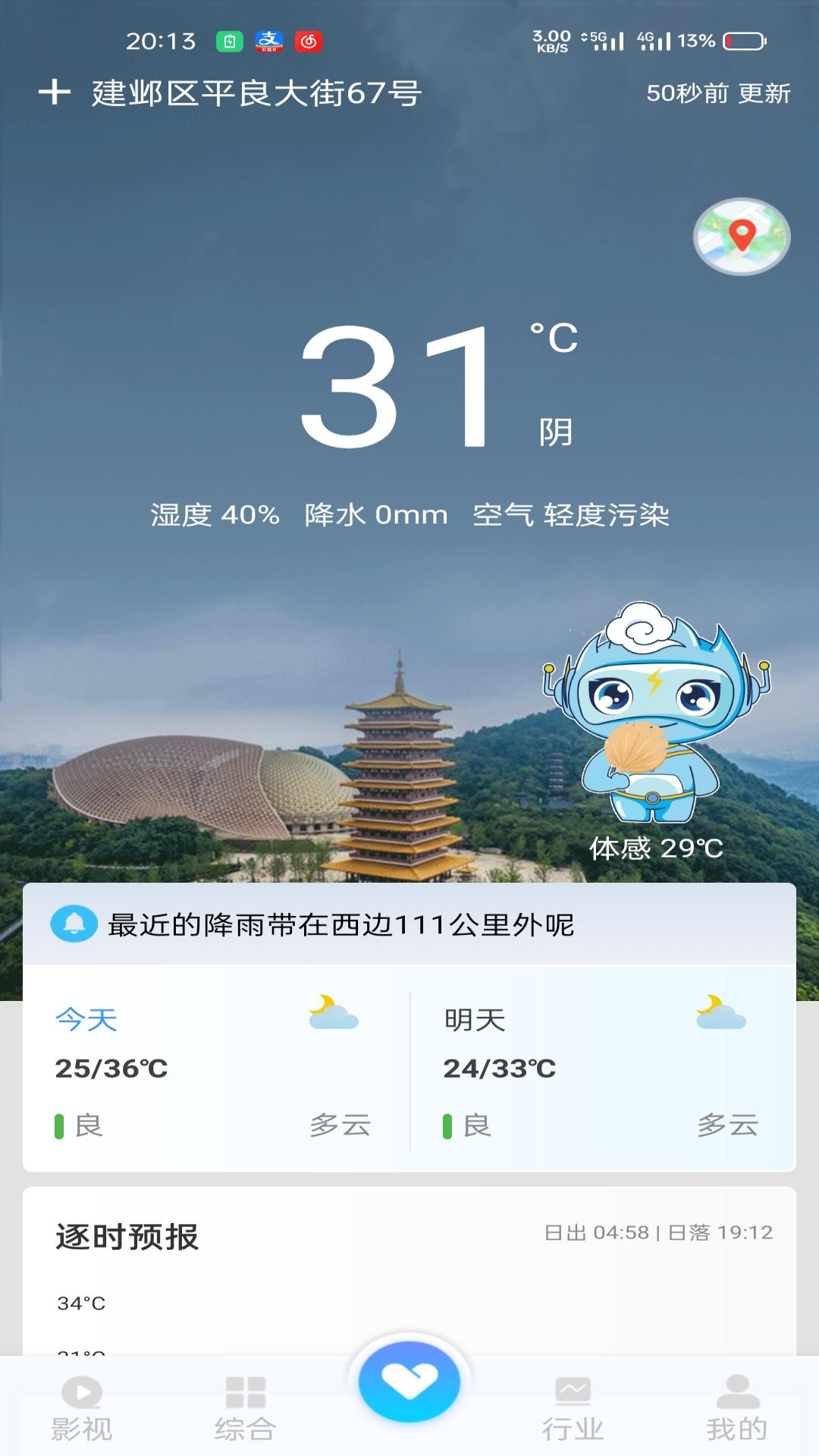Tap the 50秒前 更新 refresh text

tap(717, 93)
